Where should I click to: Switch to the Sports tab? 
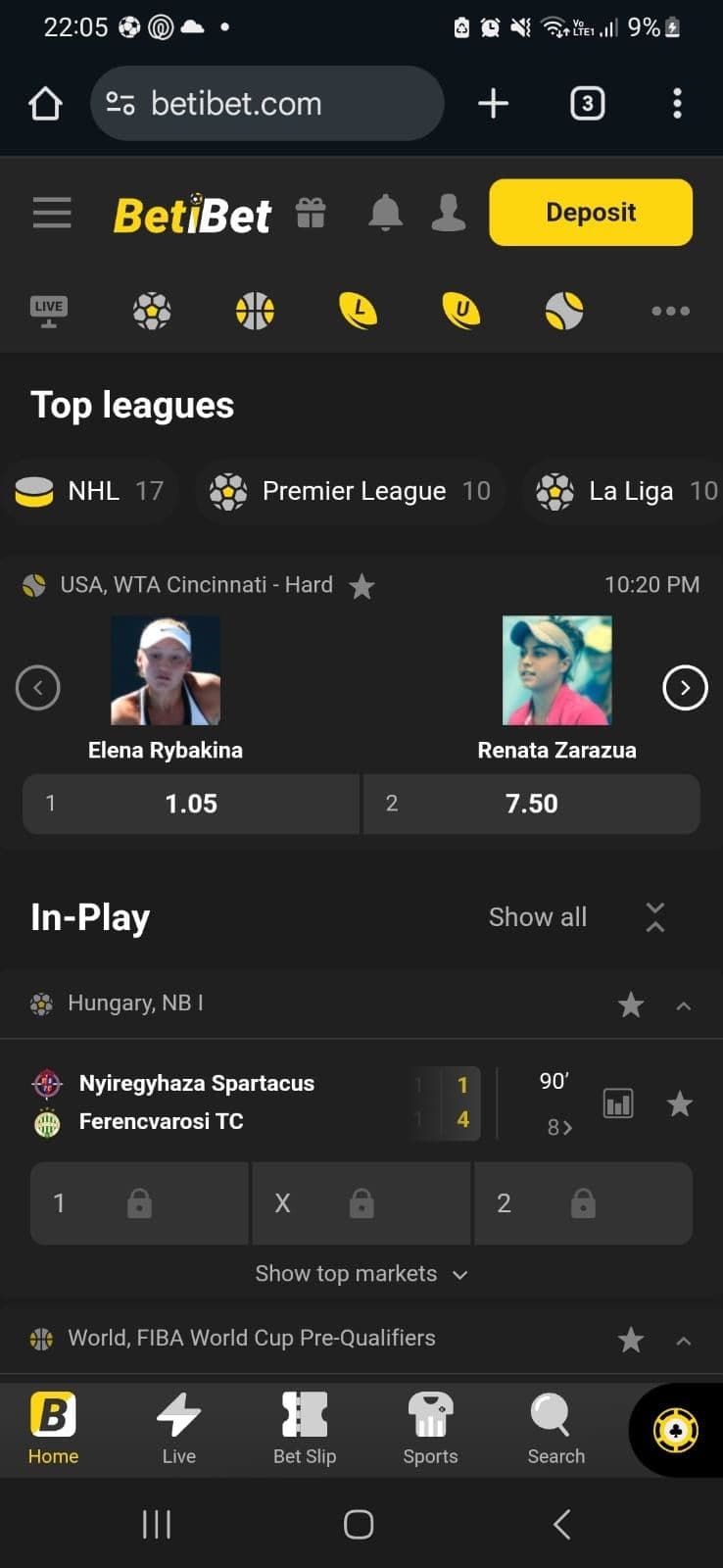[x=430, y=1429]
